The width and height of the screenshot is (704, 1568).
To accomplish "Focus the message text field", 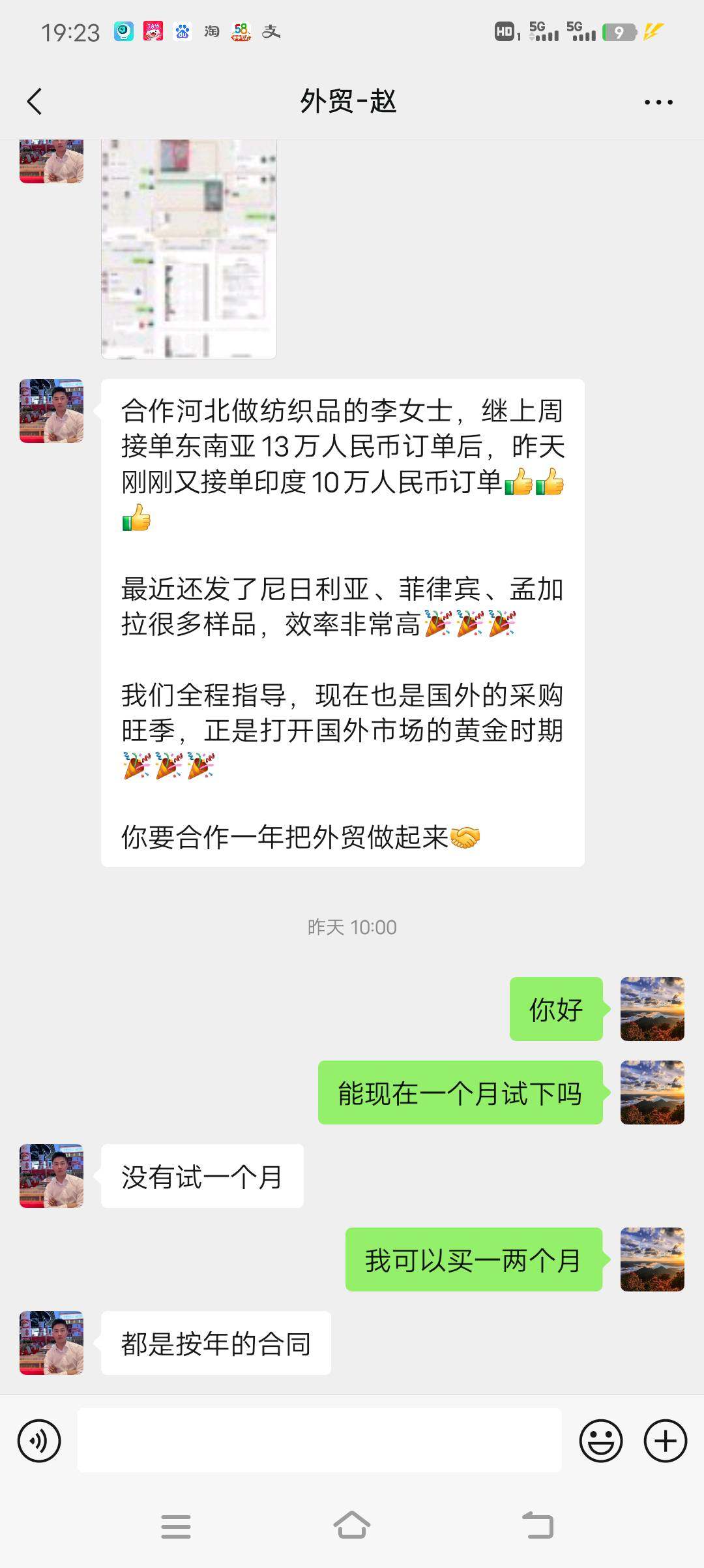I will click(x=319, y=1440).
